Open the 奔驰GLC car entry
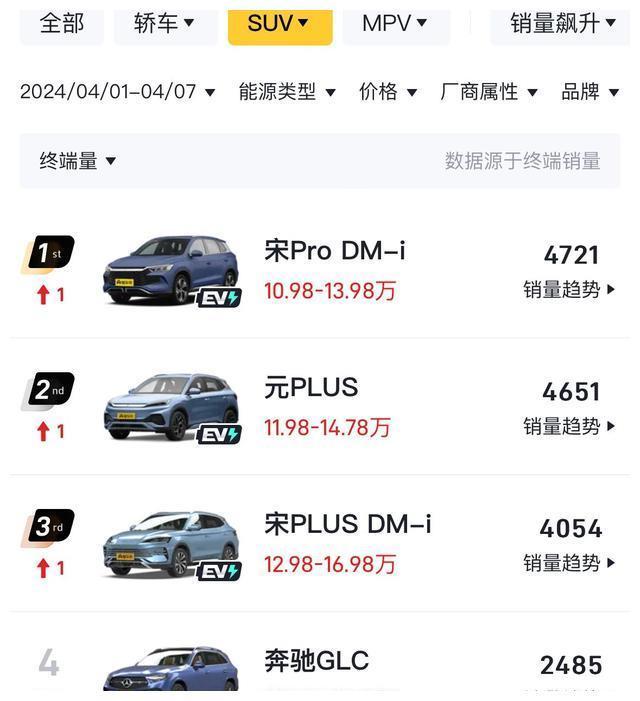This screenshot has height=701, width=640. pos(316,662)
